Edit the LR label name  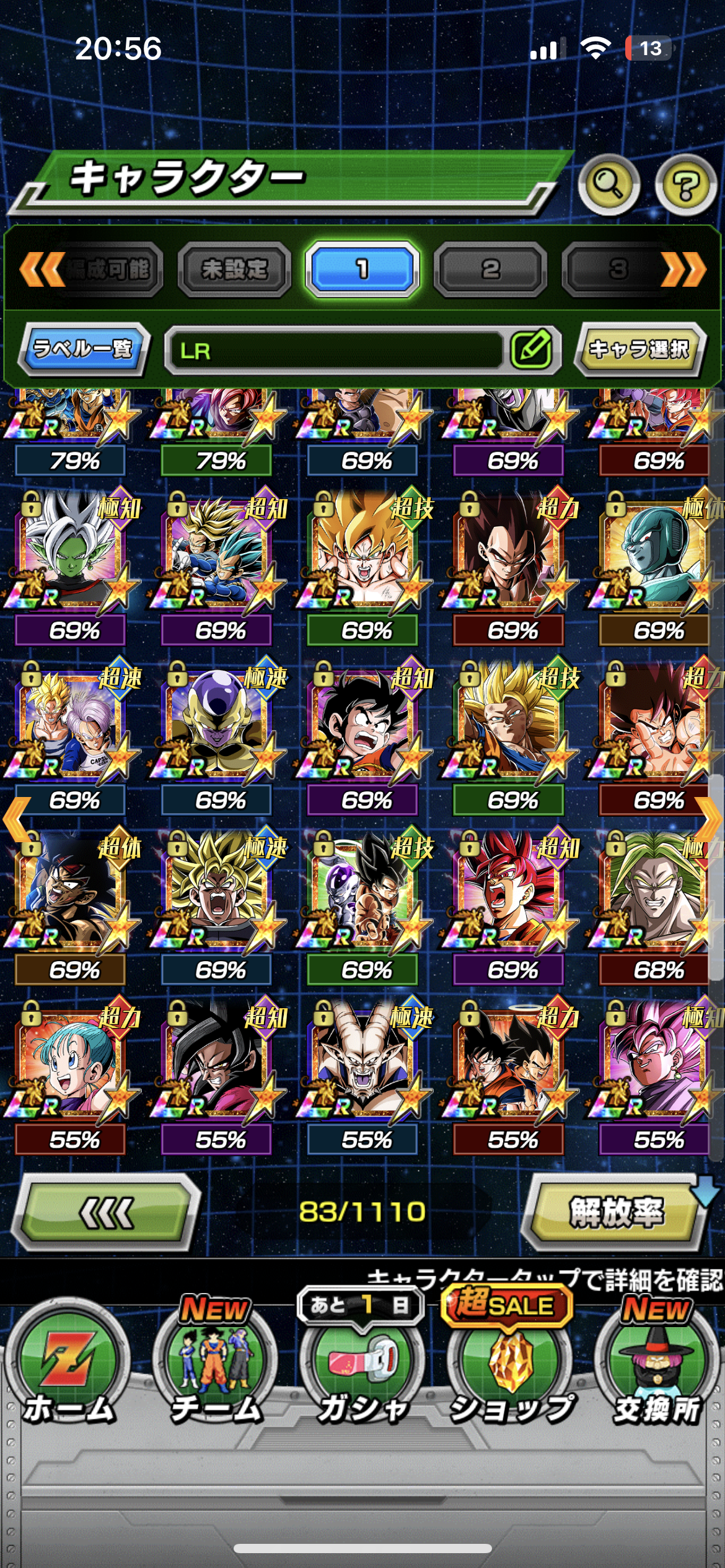point(532,349)
